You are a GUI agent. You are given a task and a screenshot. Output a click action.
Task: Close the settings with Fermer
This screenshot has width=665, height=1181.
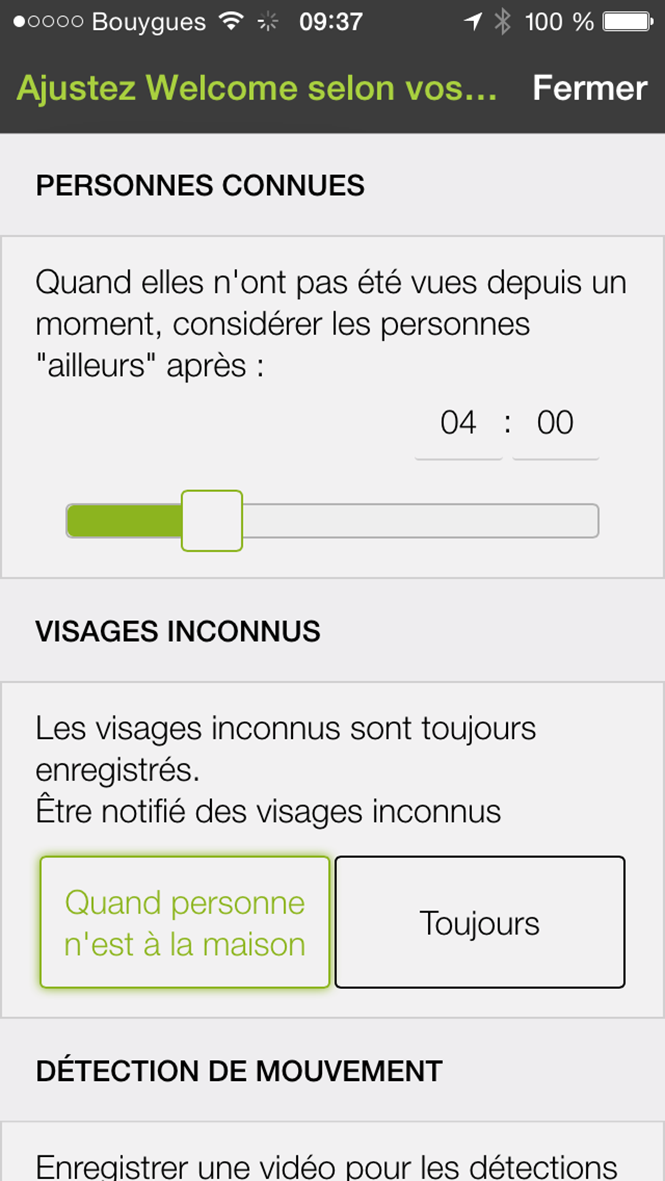[589, 88]
